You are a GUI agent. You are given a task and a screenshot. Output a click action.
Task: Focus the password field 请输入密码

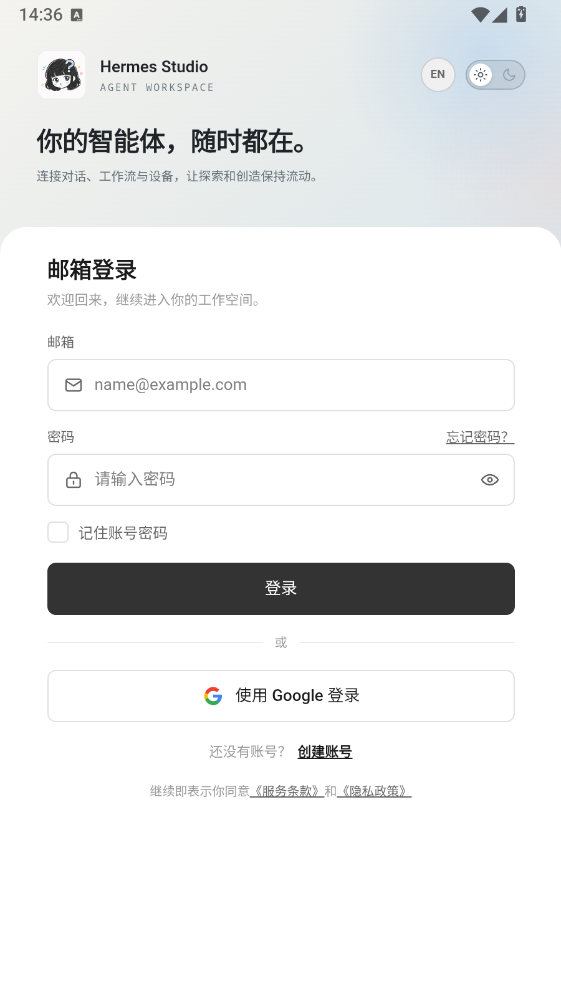[x=280, y=479]
